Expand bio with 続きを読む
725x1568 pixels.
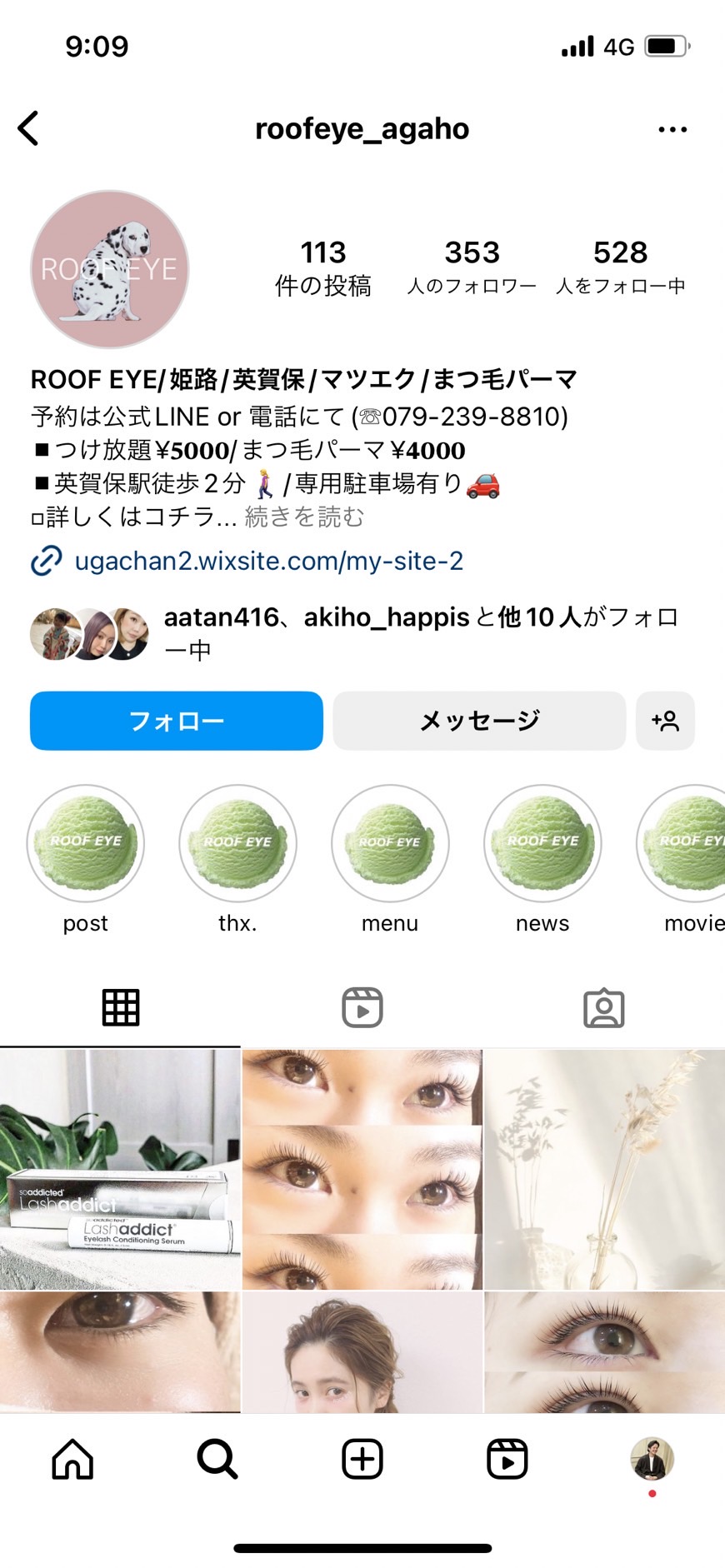305,517
